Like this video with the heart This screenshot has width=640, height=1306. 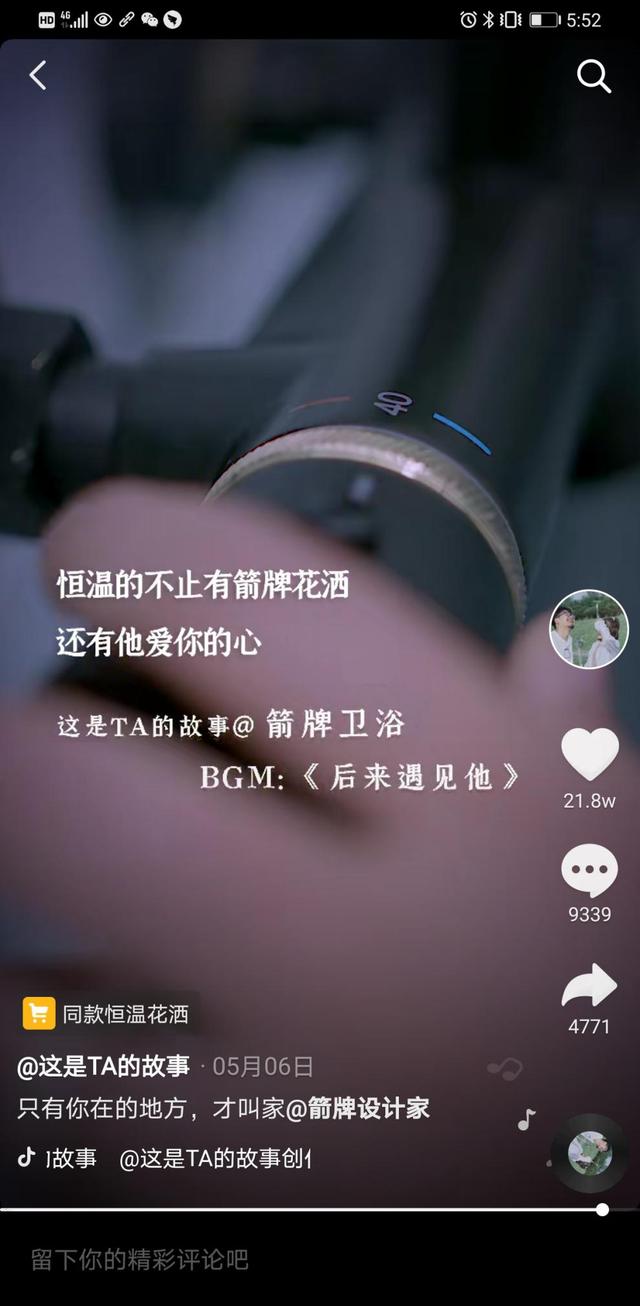(589, 755)
